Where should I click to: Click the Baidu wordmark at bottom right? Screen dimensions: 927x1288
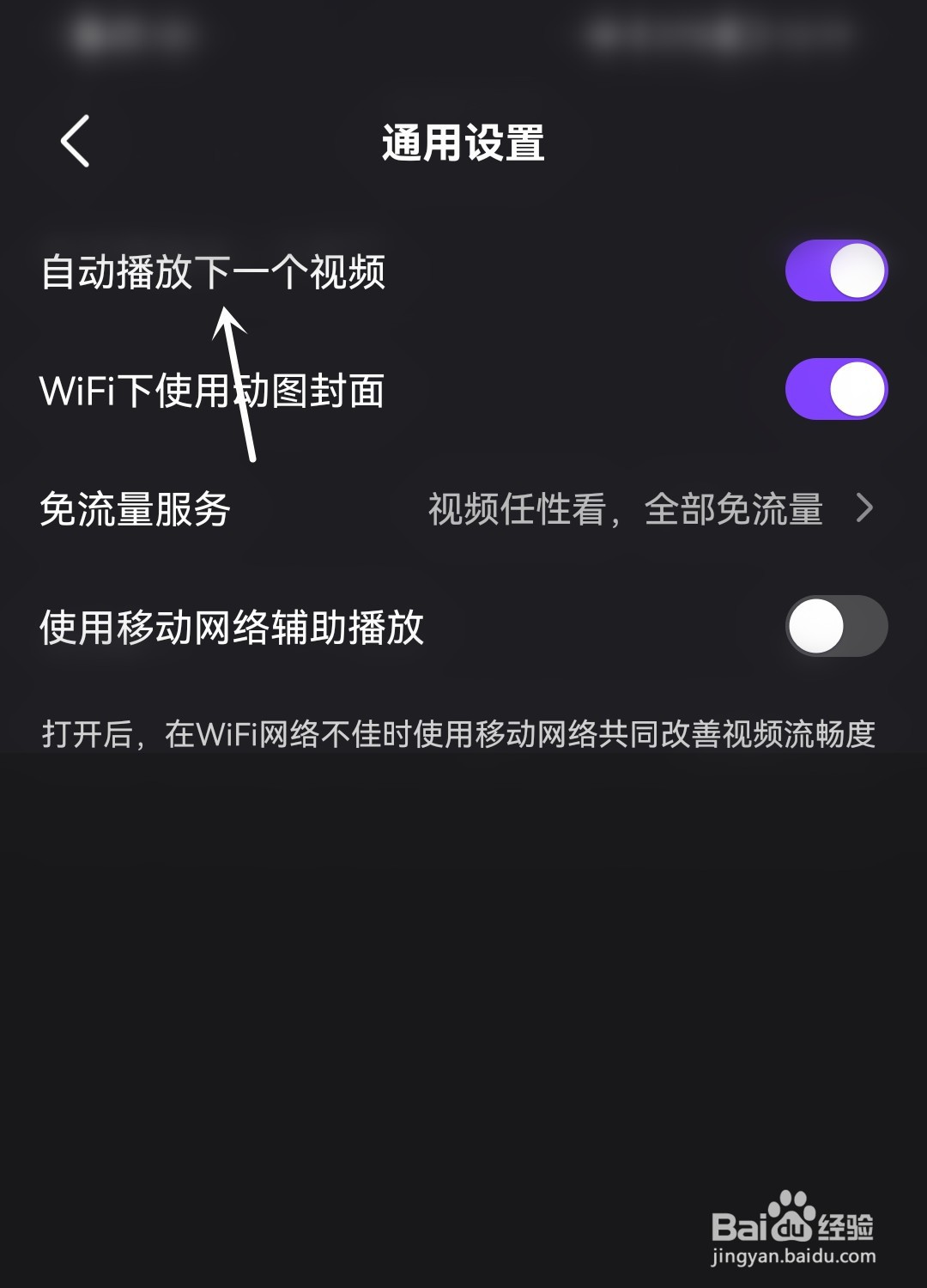pos(757,1221)
